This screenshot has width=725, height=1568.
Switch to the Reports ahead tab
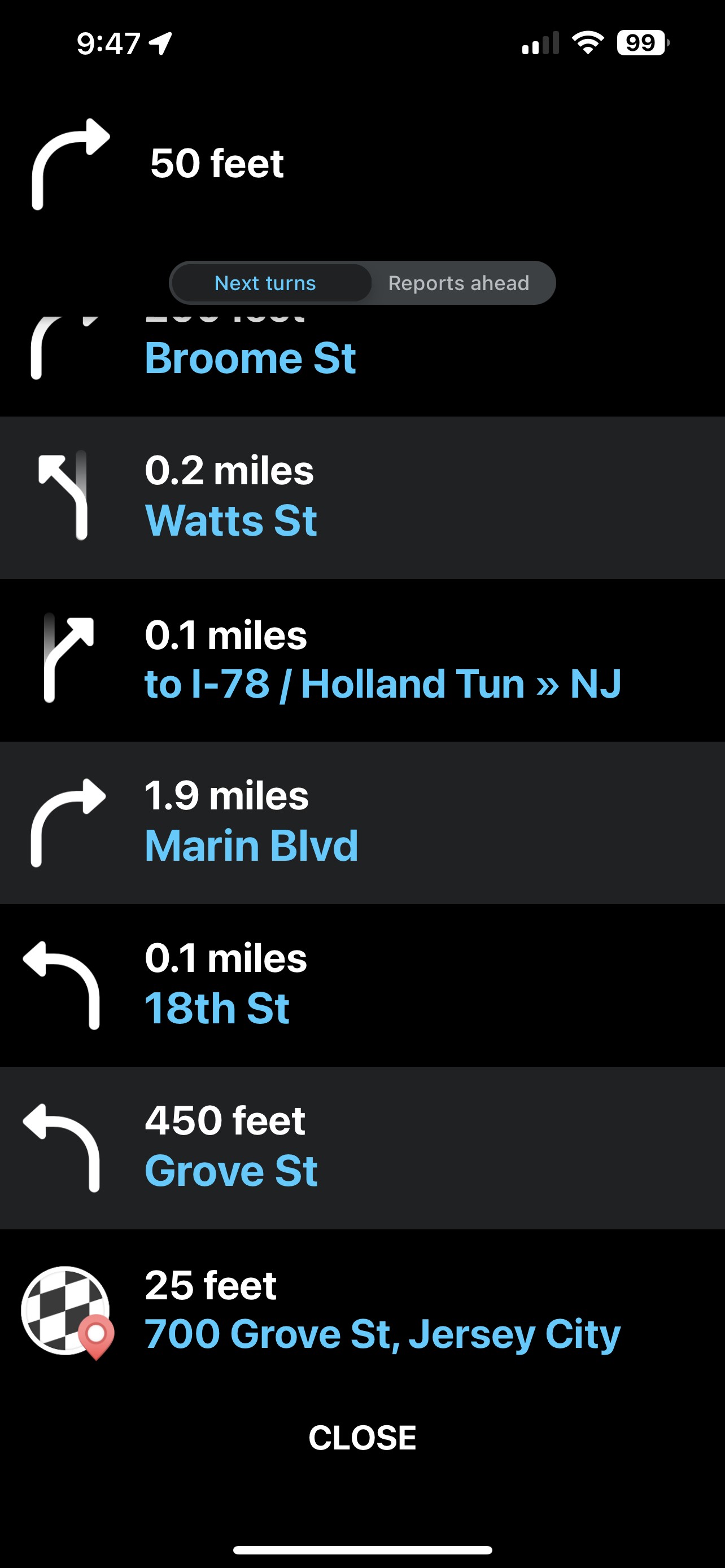click(x=458, y=283)
